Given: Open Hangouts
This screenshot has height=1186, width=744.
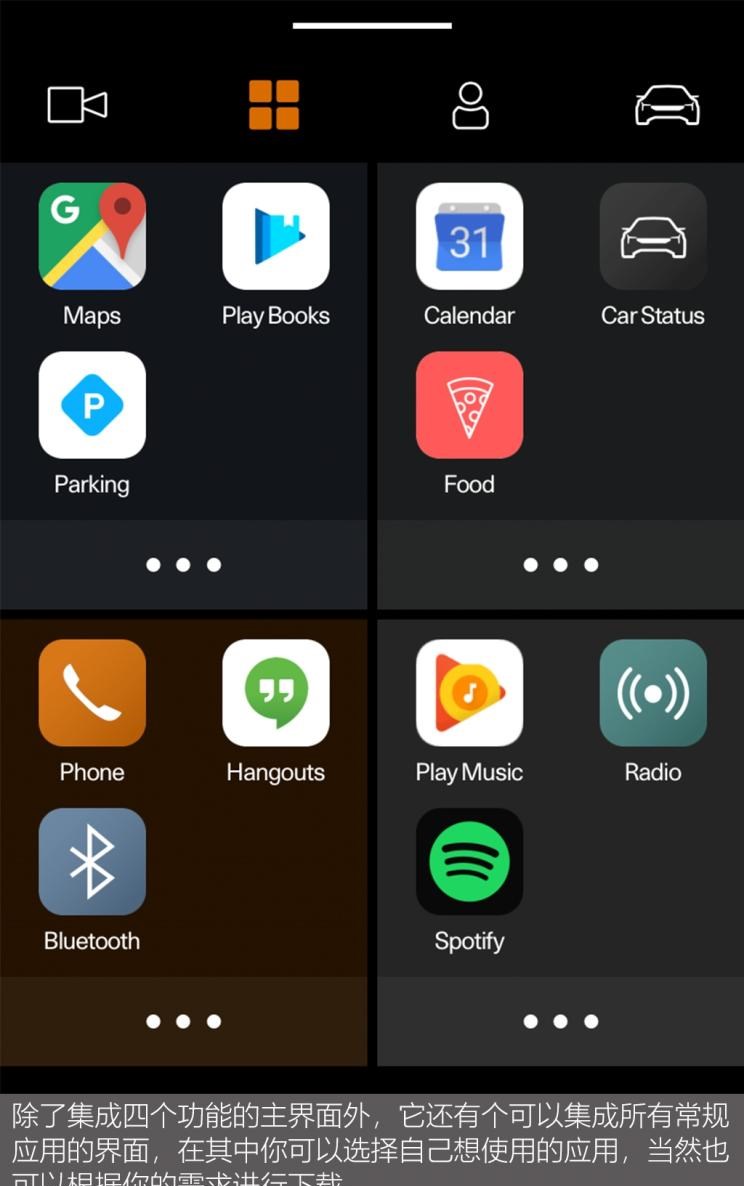Looking at the screenshot, I should tap(276, 693).
